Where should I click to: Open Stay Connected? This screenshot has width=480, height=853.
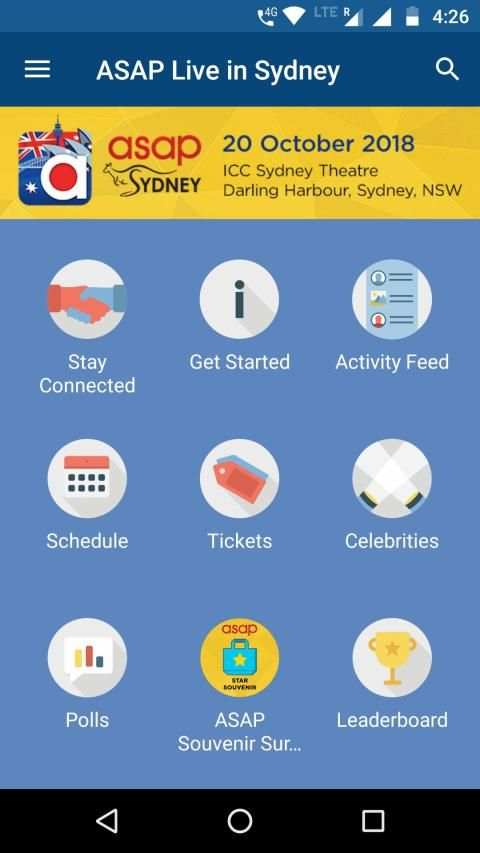pyautogui.click(x=87, y=327)
